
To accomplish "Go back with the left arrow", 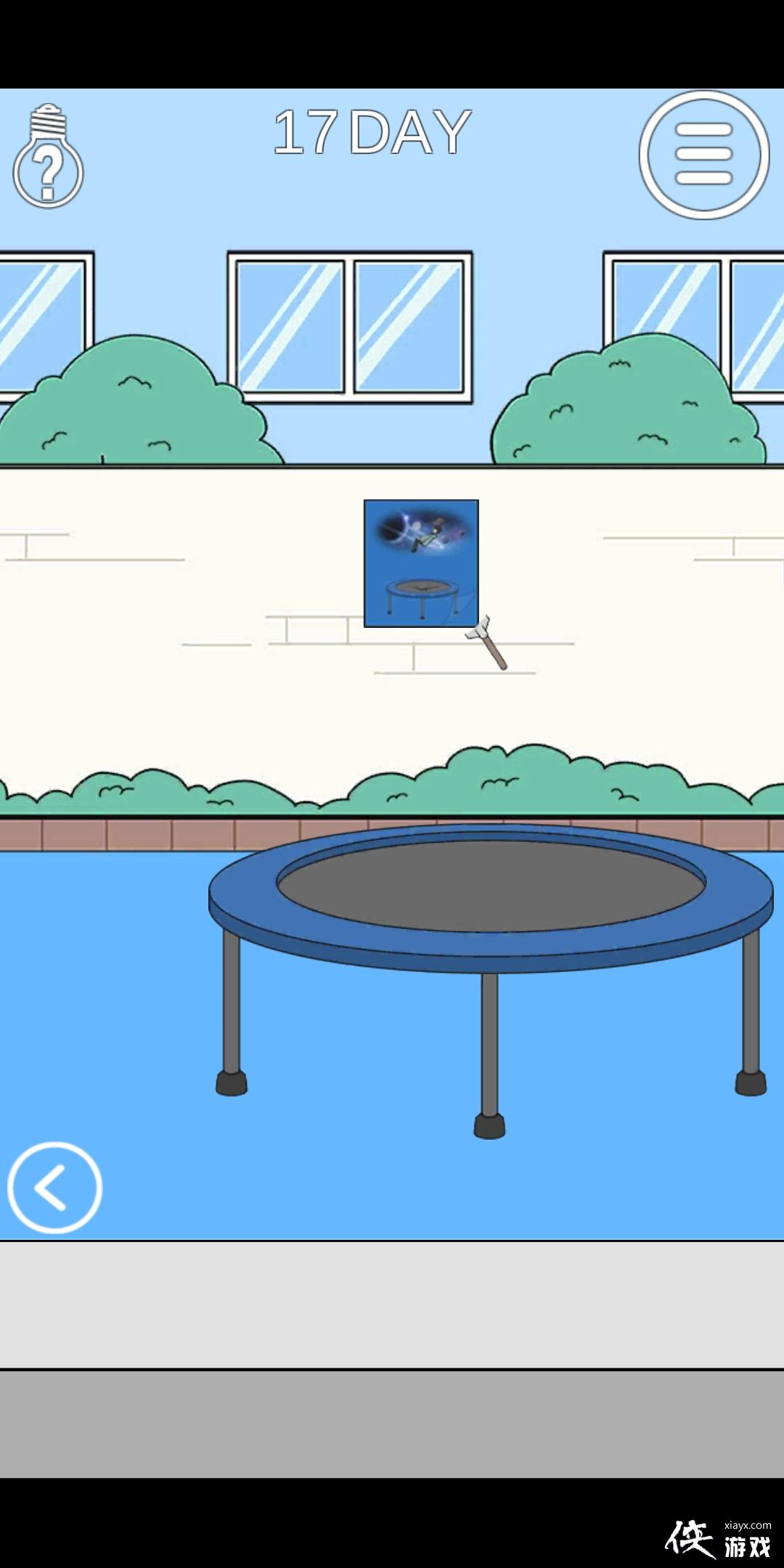I will click(54, 1187).
